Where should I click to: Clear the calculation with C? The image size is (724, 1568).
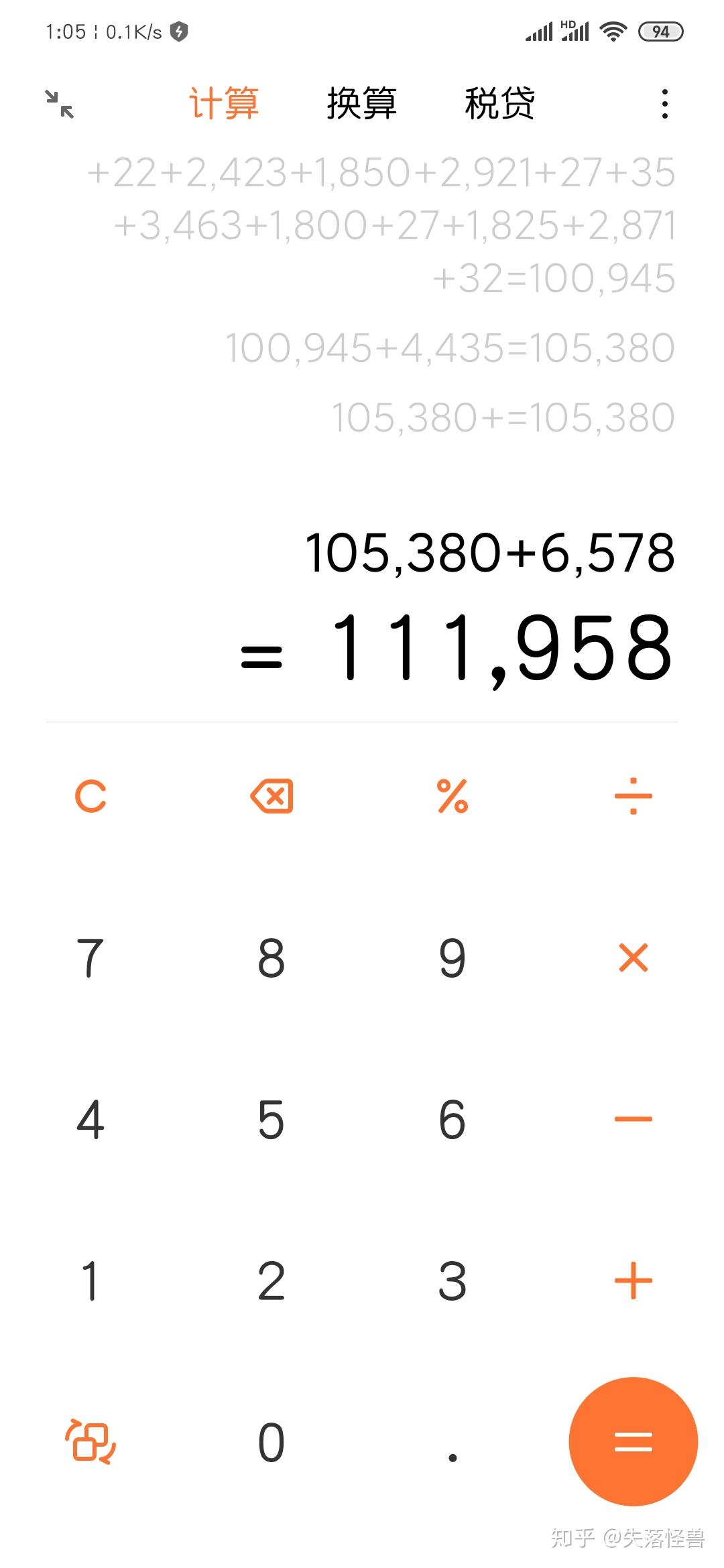coord(90,796)
